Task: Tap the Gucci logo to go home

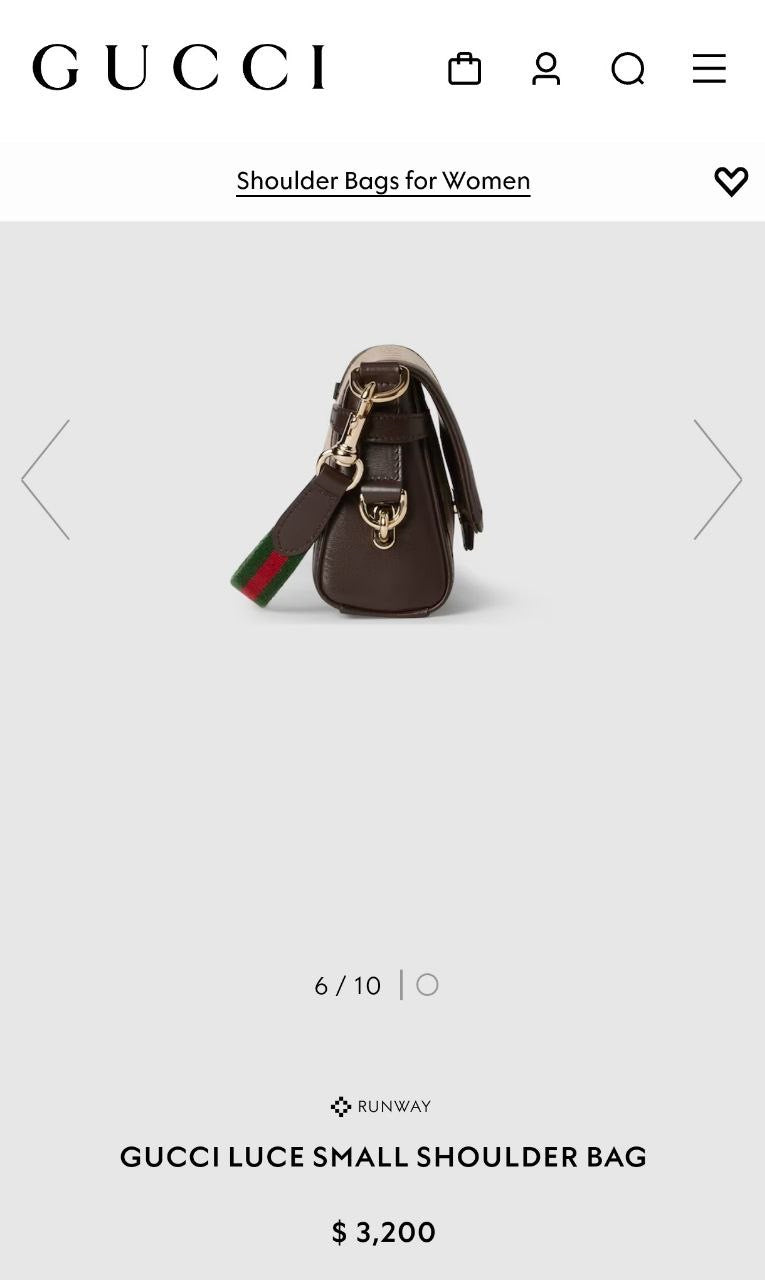Action: [178, 68]
